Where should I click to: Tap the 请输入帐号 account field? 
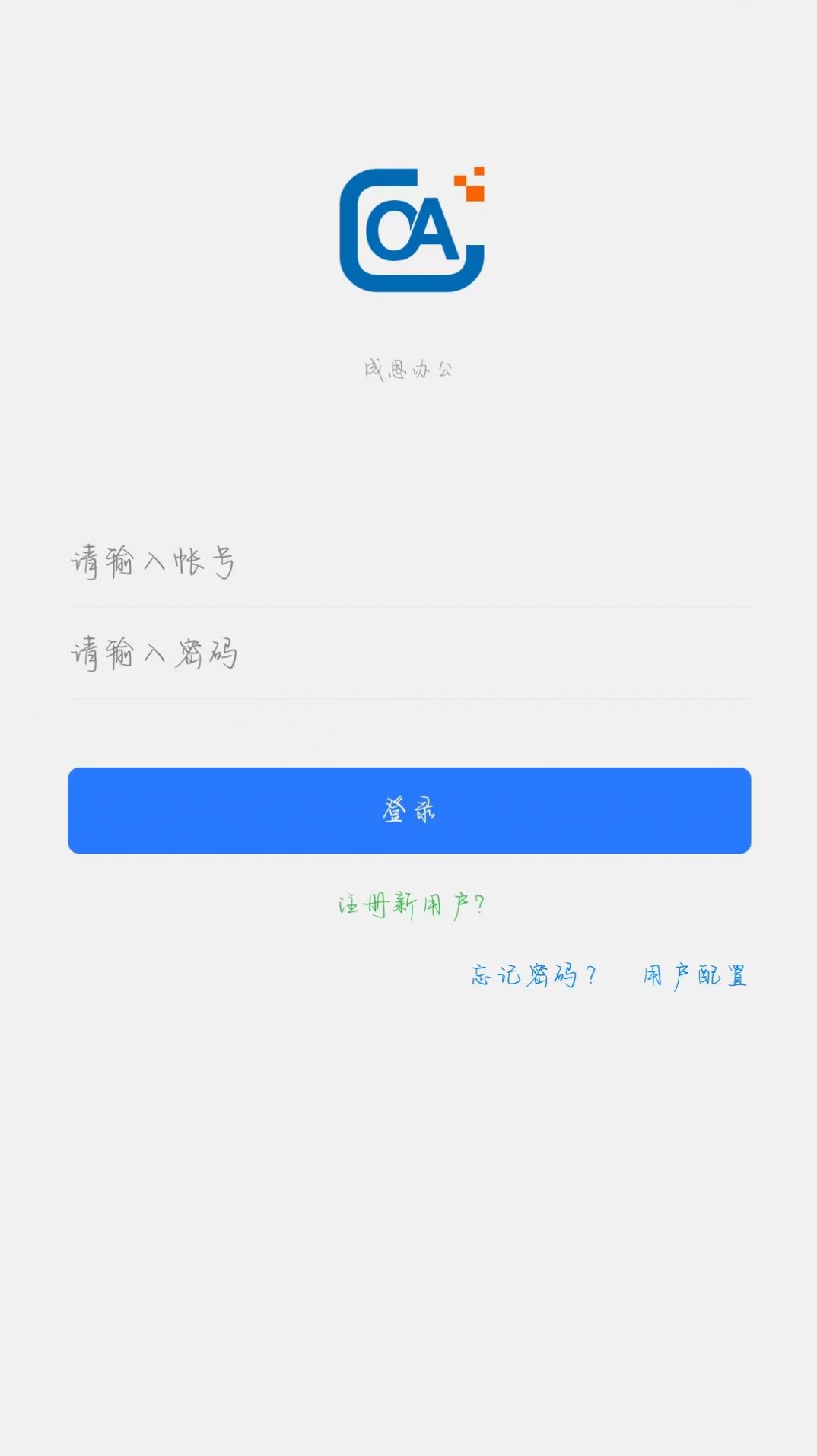[x=409, y=563]
